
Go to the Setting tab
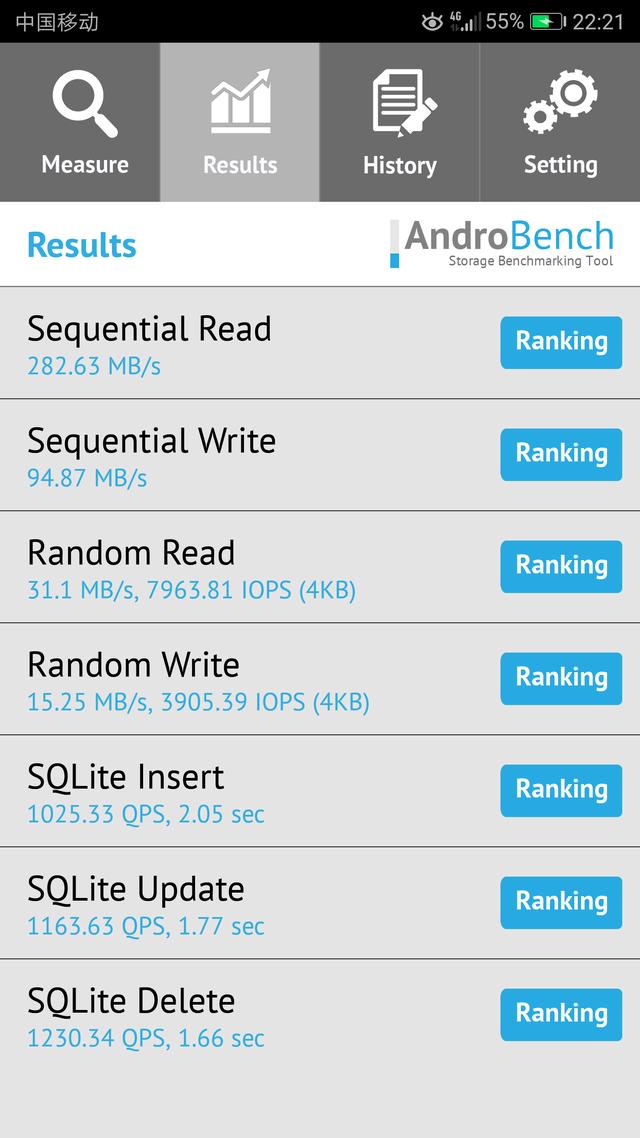pyautogui.click(x=560, y=123)
